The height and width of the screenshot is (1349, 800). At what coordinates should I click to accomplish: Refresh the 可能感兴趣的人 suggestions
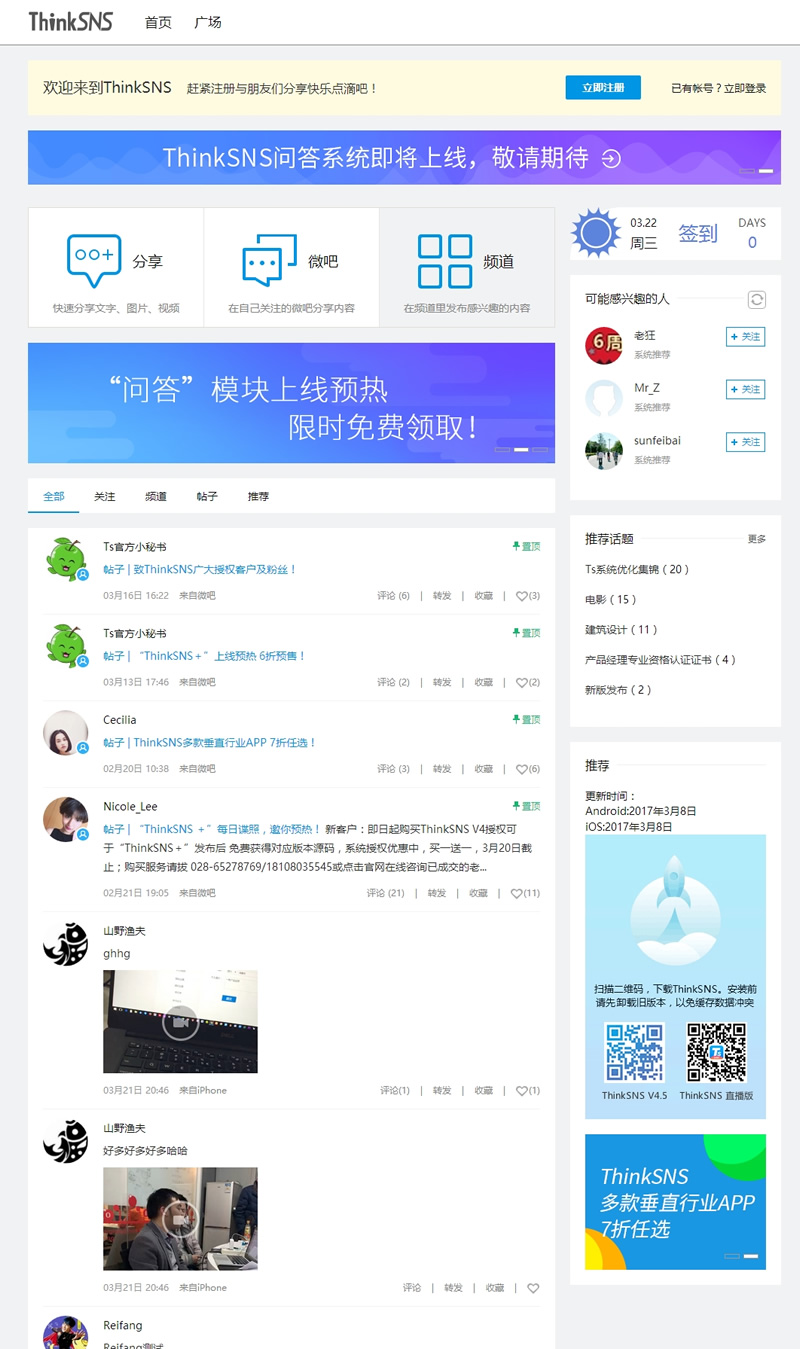click(757, 299)
